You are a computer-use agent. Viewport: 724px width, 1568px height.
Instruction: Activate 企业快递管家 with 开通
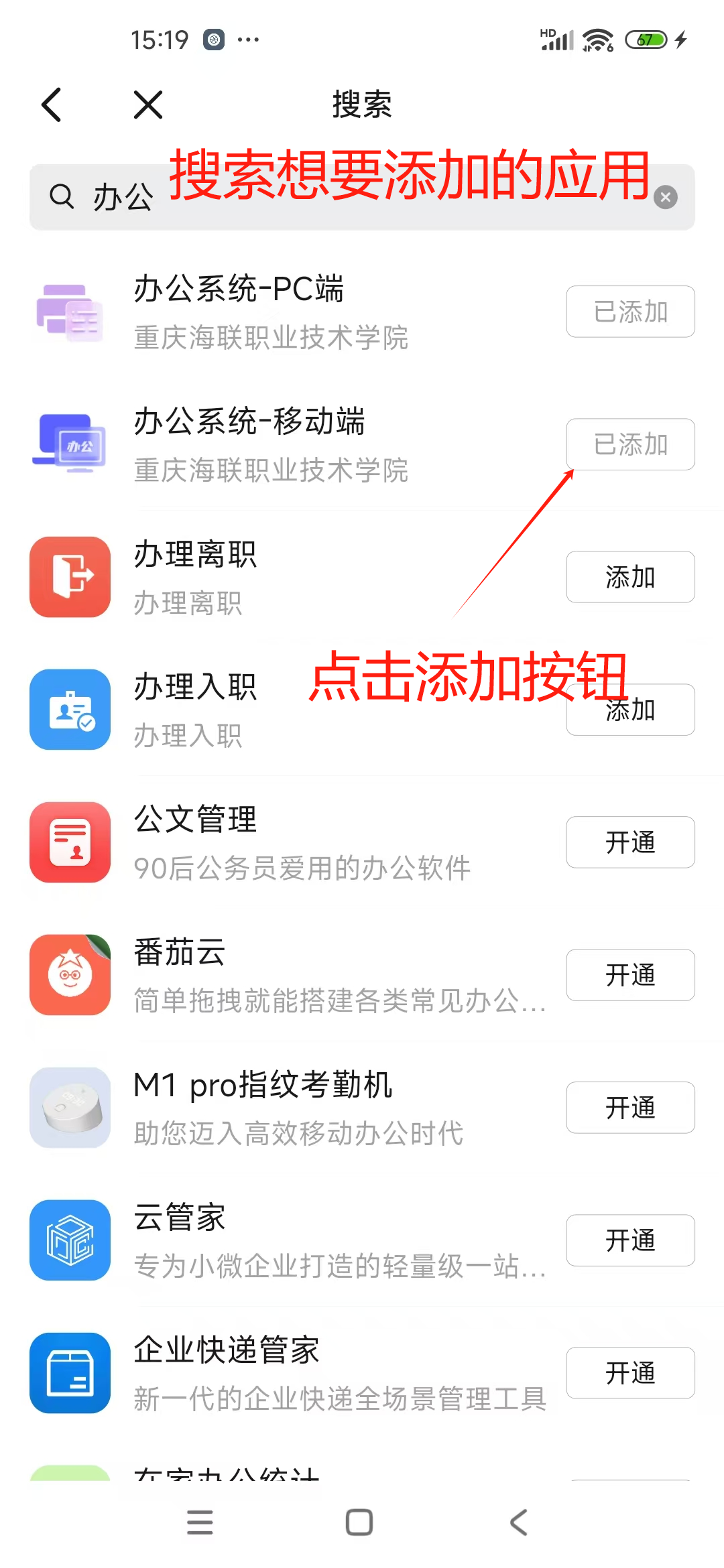point(630,1373)
